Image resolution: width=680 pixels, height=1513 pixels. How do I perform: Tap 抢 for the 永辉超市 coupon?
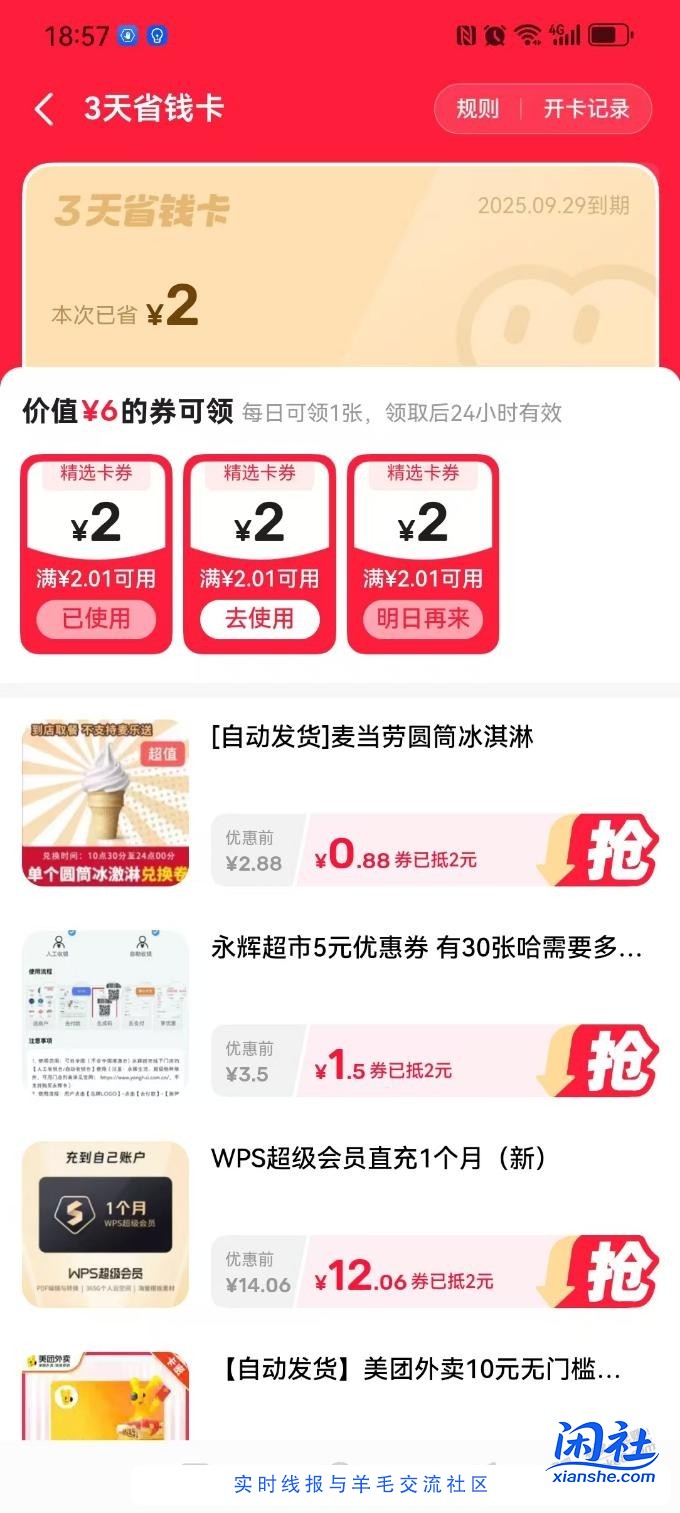612,1061
